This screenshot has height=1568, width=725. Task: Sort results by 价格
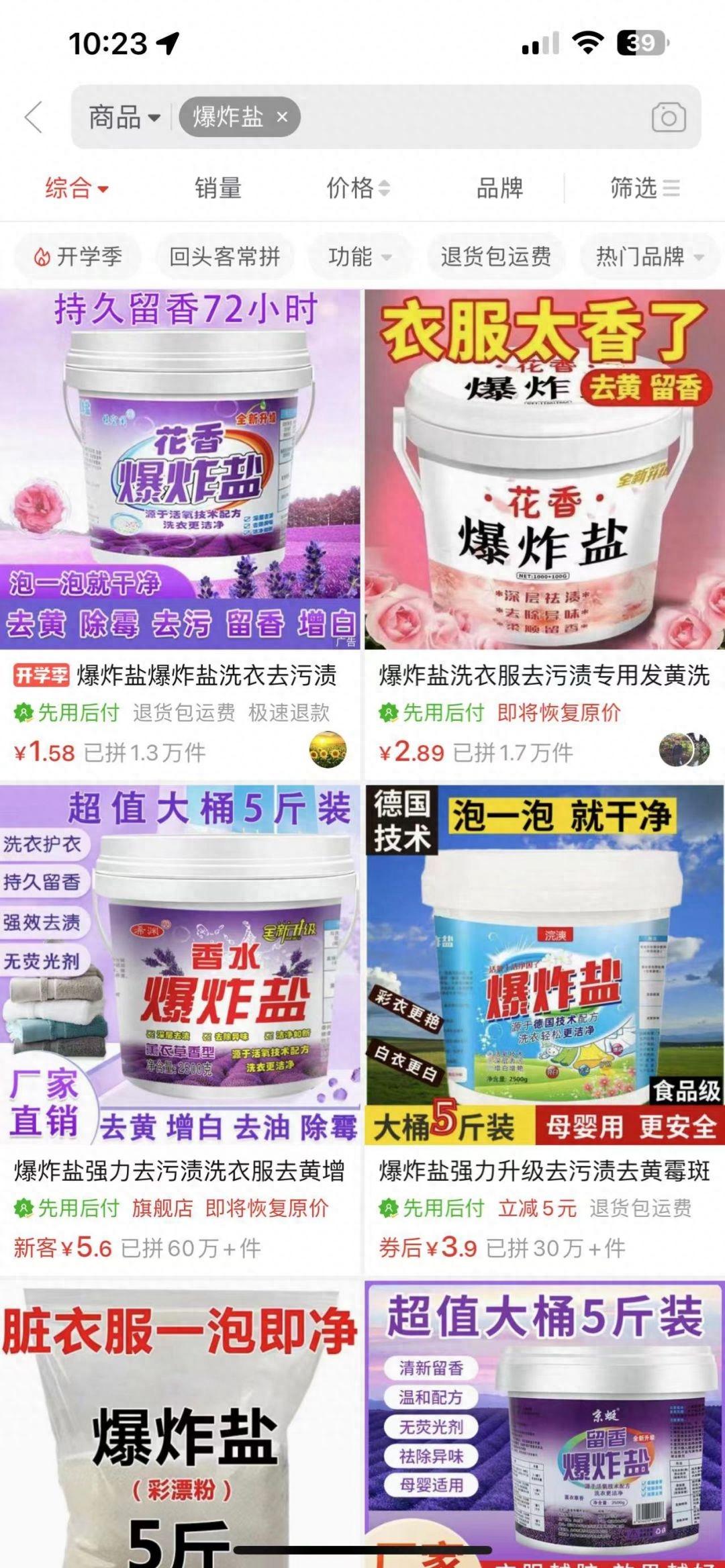(x=358, y=188)
